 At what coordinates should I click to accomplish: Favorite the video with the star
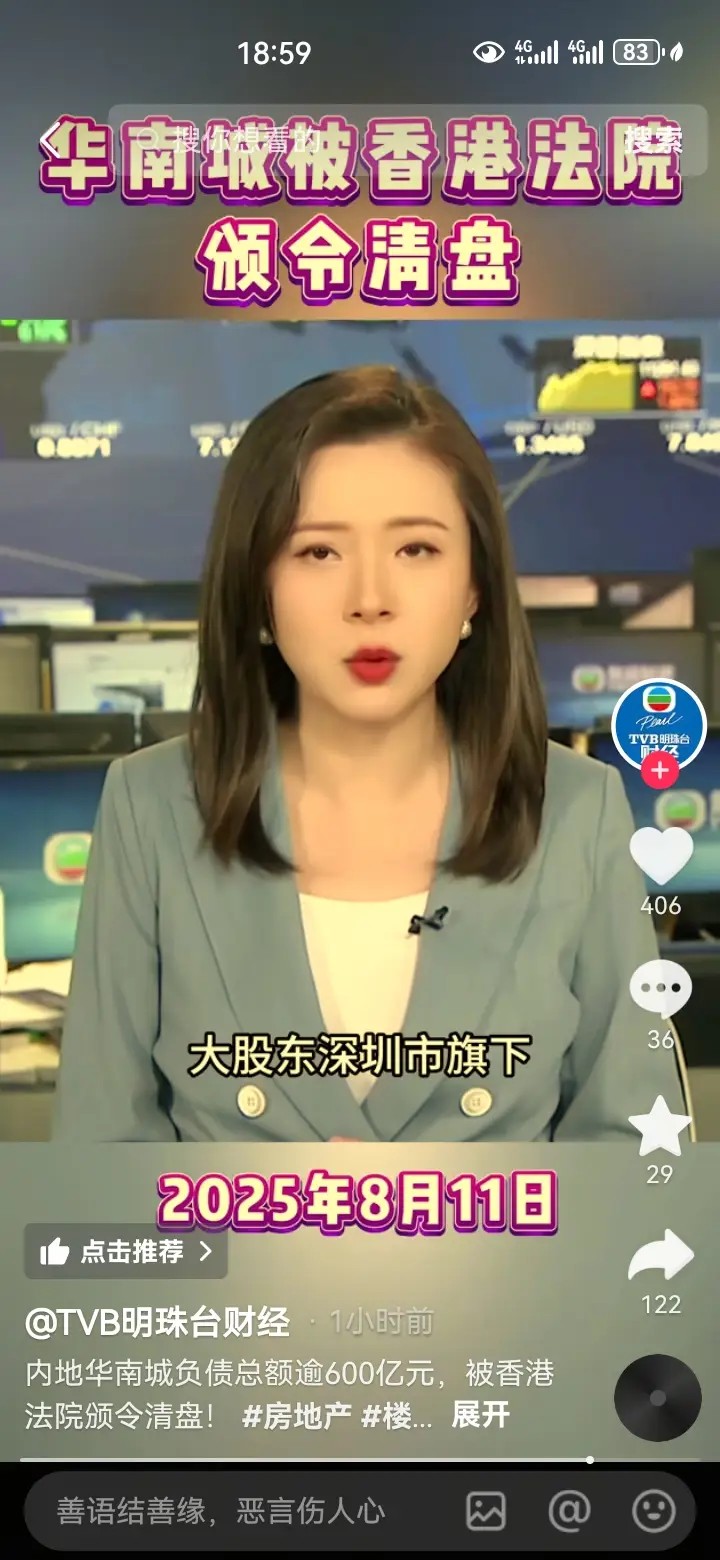click(x=660, y=1125)
